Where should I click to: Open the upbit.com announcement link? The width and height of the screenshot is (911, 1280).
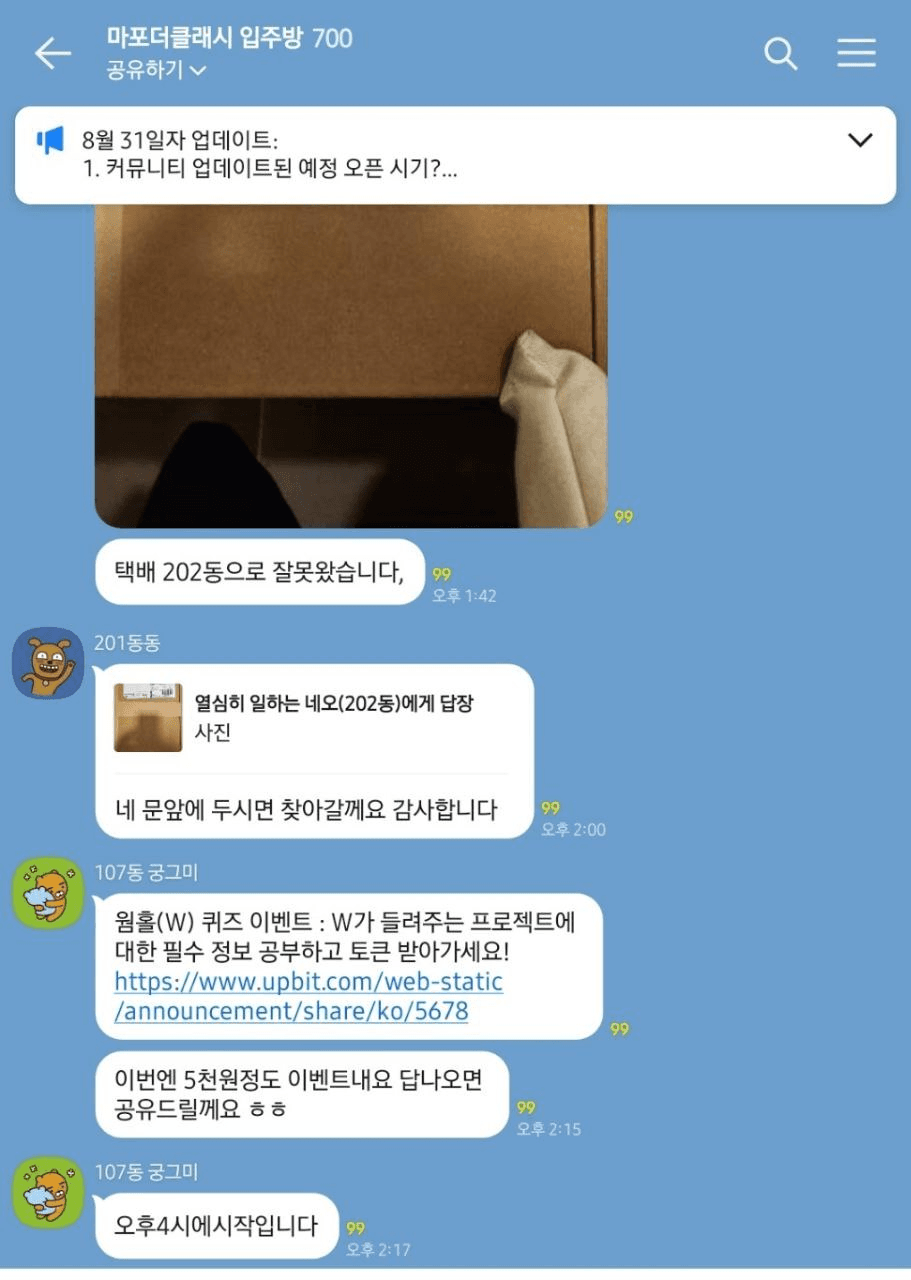[x=308, y=996]
